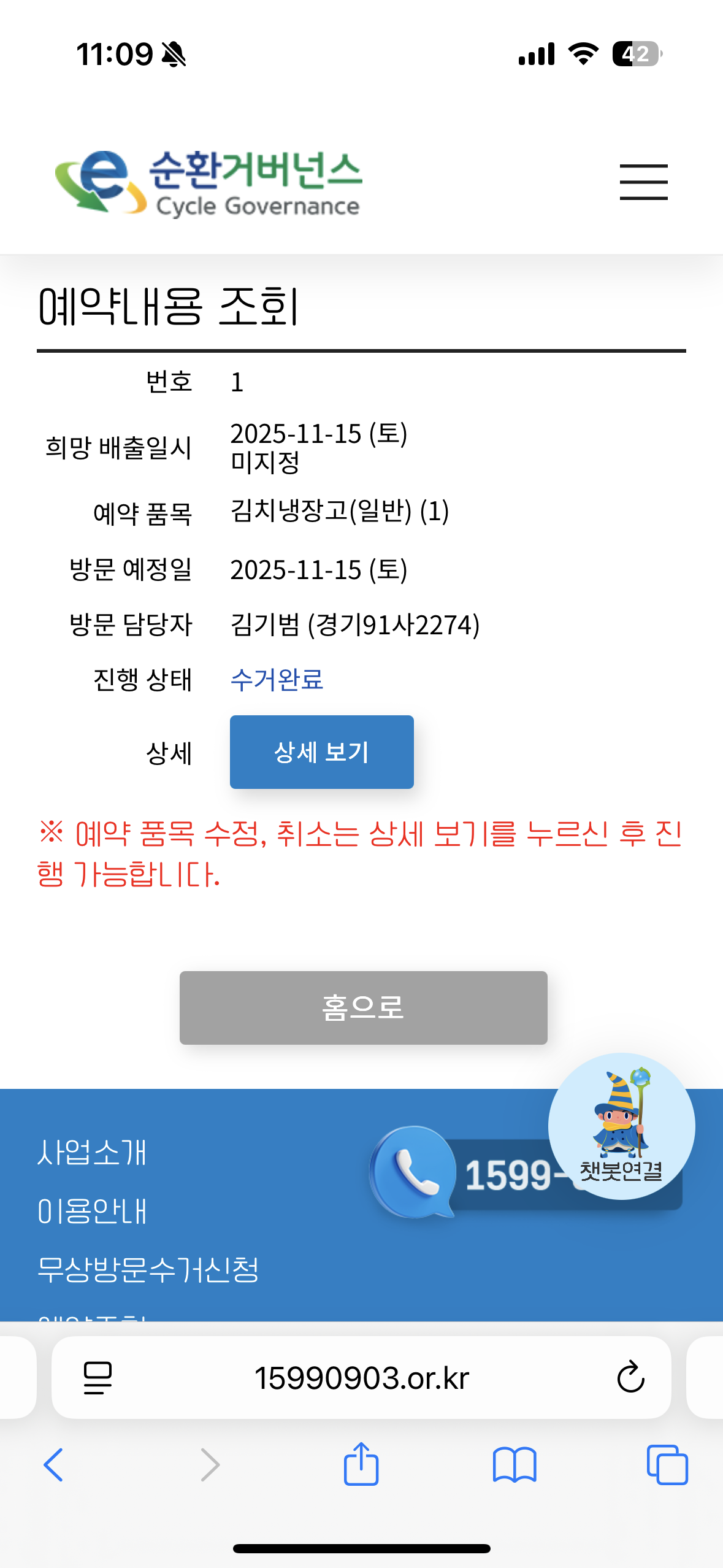Tap the 상세 보기 button
723x1568 pixels.
tap(321, 752)
